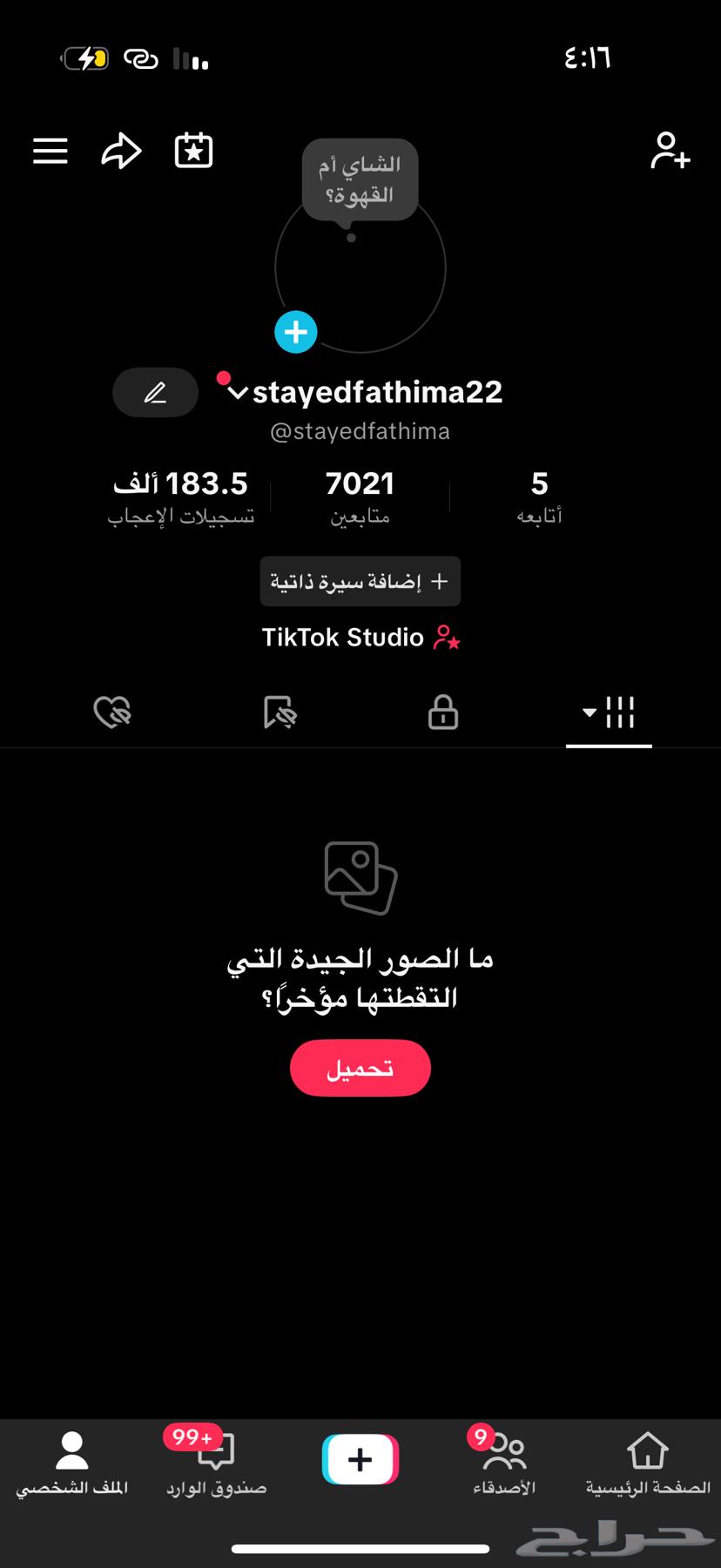Image resolution: width=721 pixels, height=1568 pixels.
Task: Open the private reposts tab
Action: pos(280,712)
